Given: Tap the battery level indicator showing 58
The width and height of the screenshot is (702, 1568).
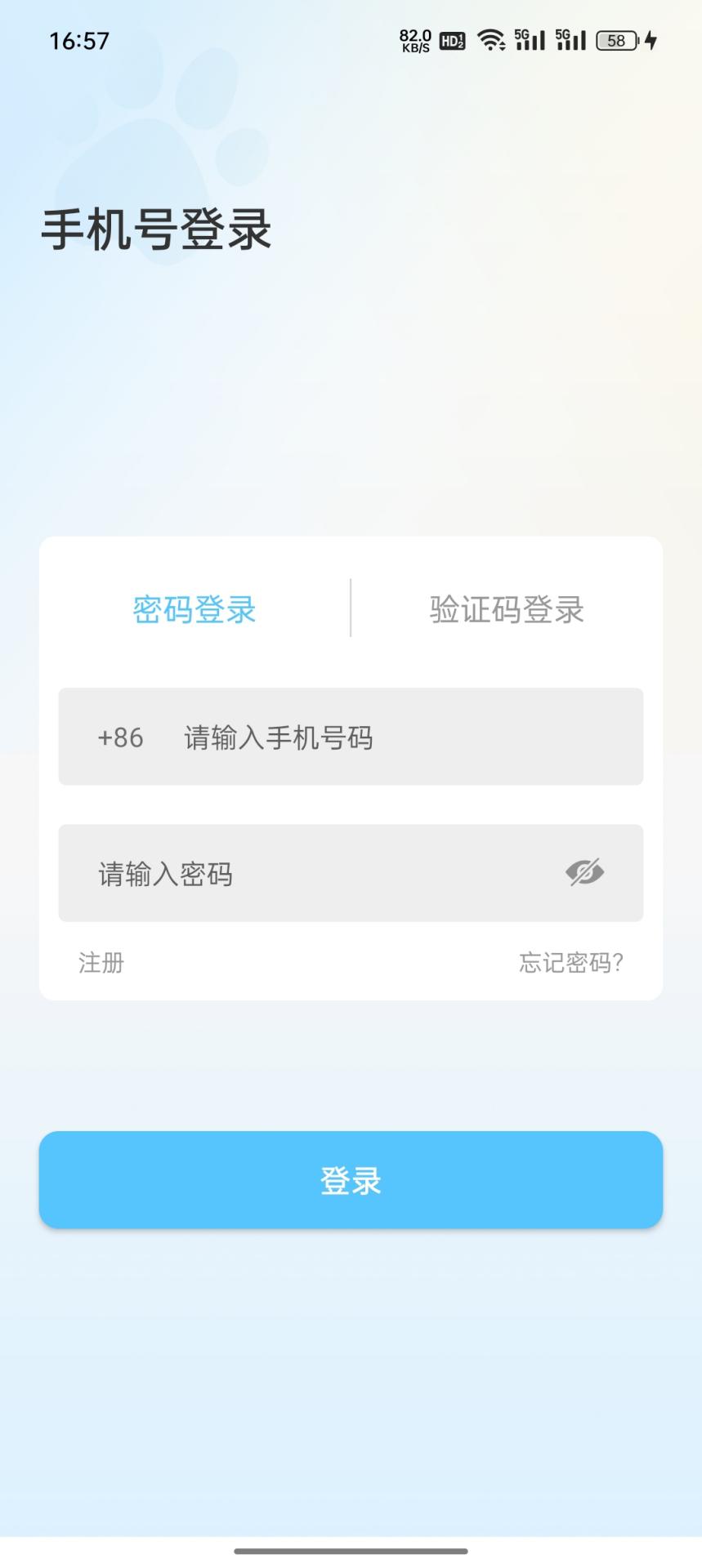Looking at the screenshot, I should pos(618,39).
